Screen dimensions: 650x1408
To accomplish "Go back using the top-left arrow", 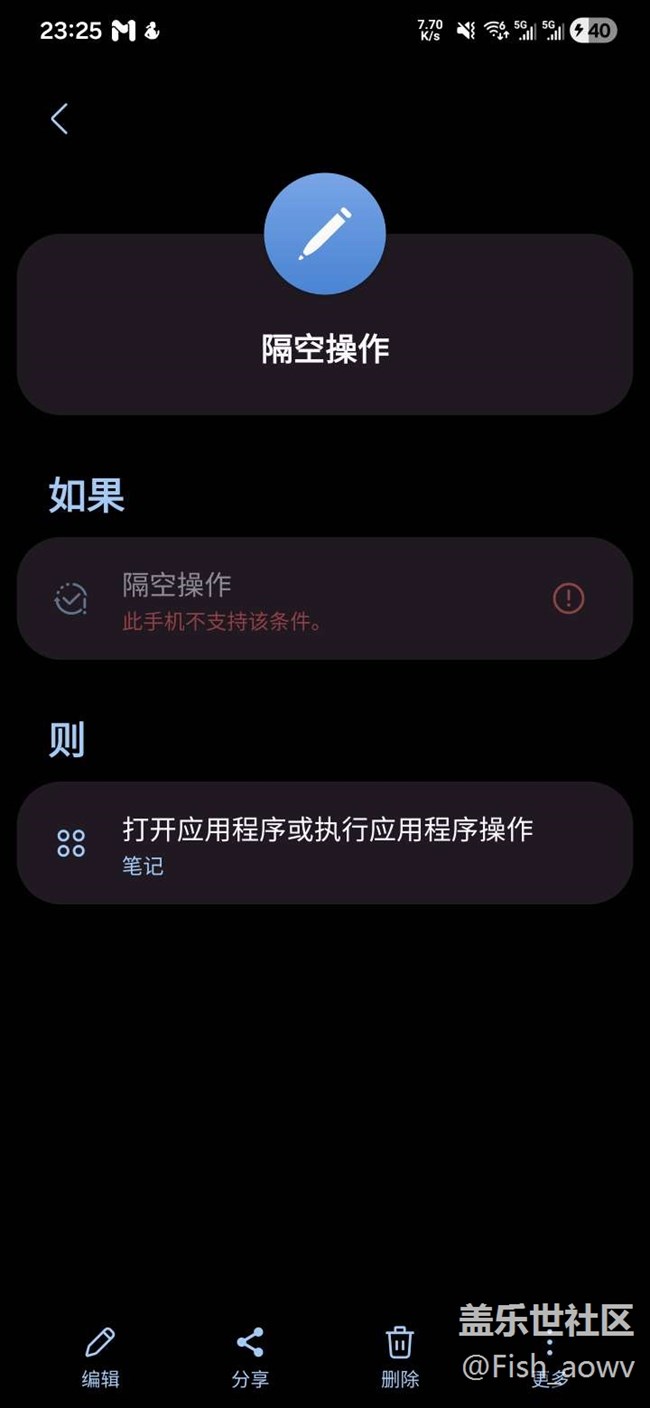I will point(60,119).
